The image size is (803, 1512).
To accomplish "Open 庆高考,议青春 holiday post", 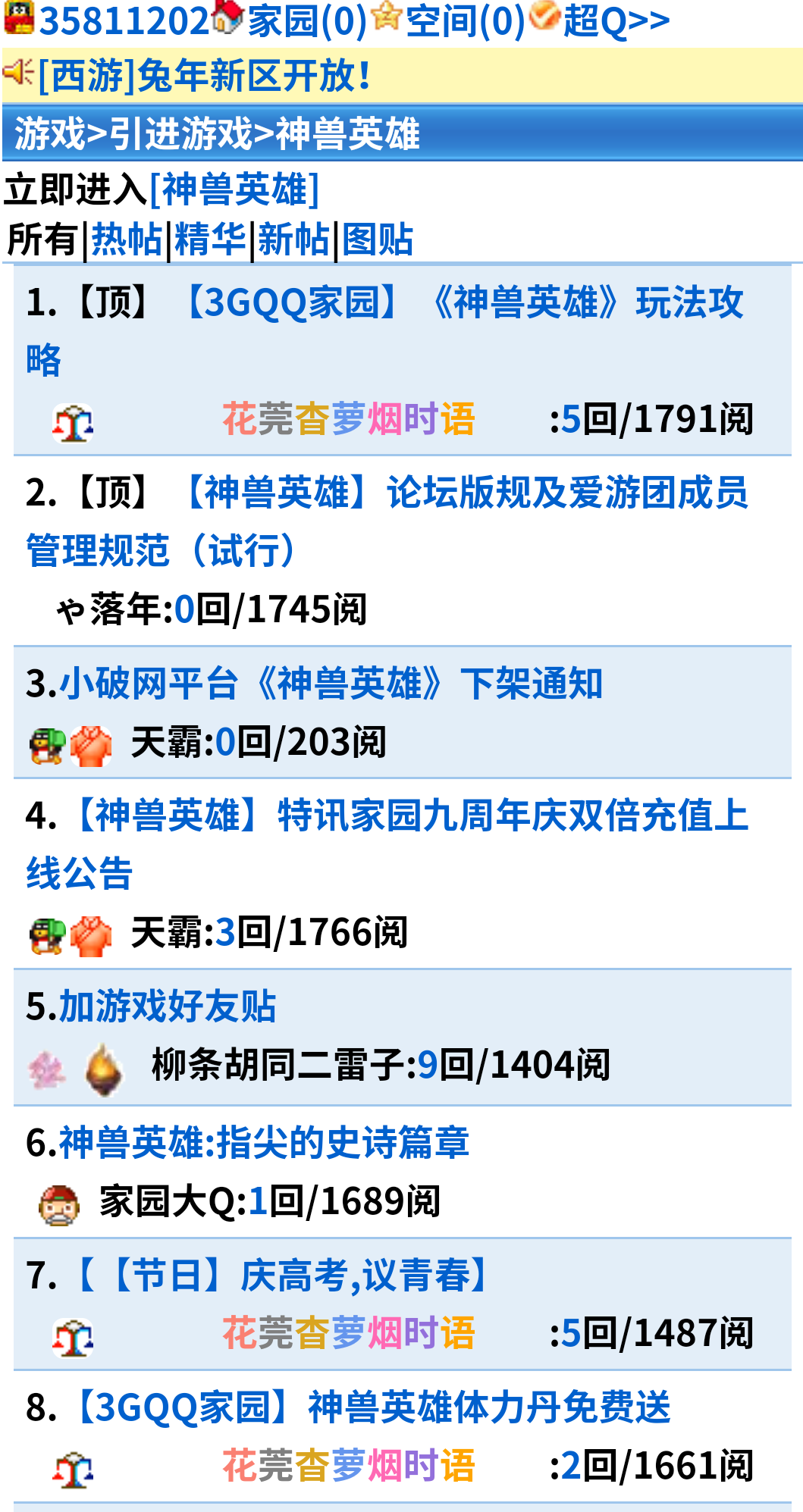I will [x=281, y=1276].
